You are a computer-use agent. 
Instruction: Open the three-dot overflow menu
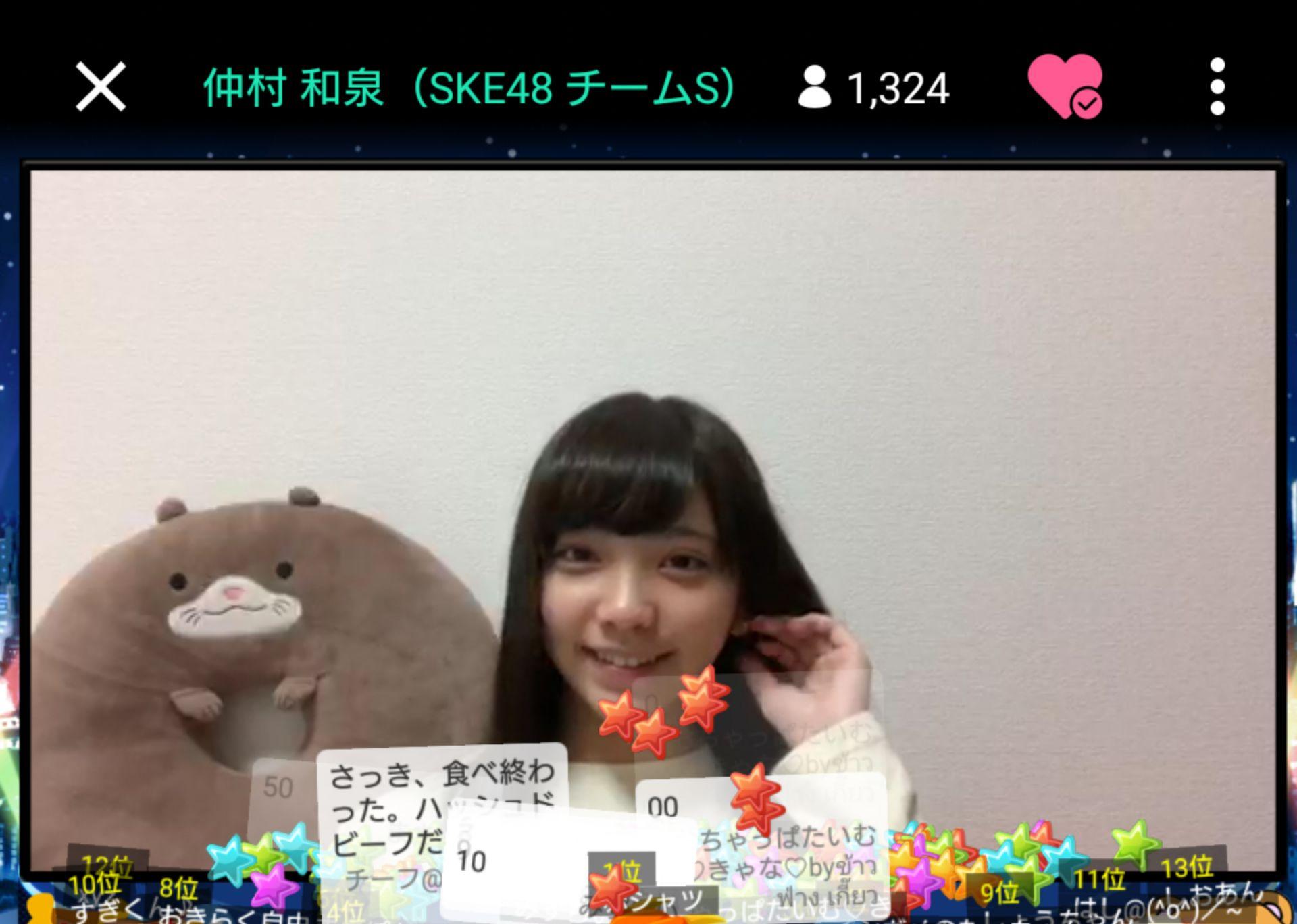1217,87
